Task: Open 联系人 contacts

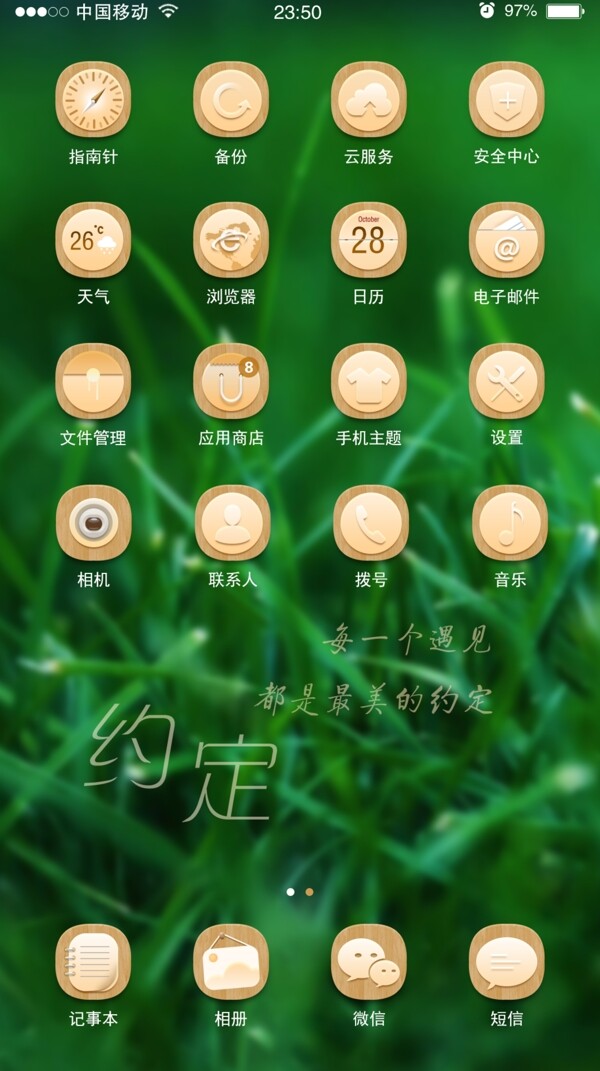Action: [232, 523]
